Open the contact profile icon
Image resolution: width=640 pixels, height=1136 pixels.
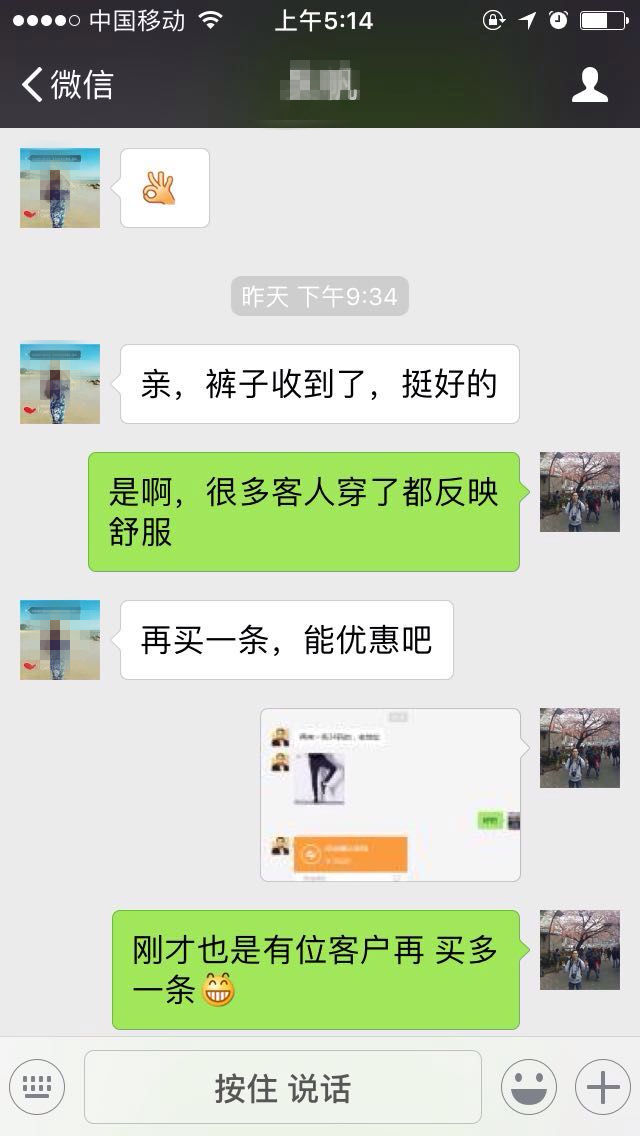[x=589, y=85]
